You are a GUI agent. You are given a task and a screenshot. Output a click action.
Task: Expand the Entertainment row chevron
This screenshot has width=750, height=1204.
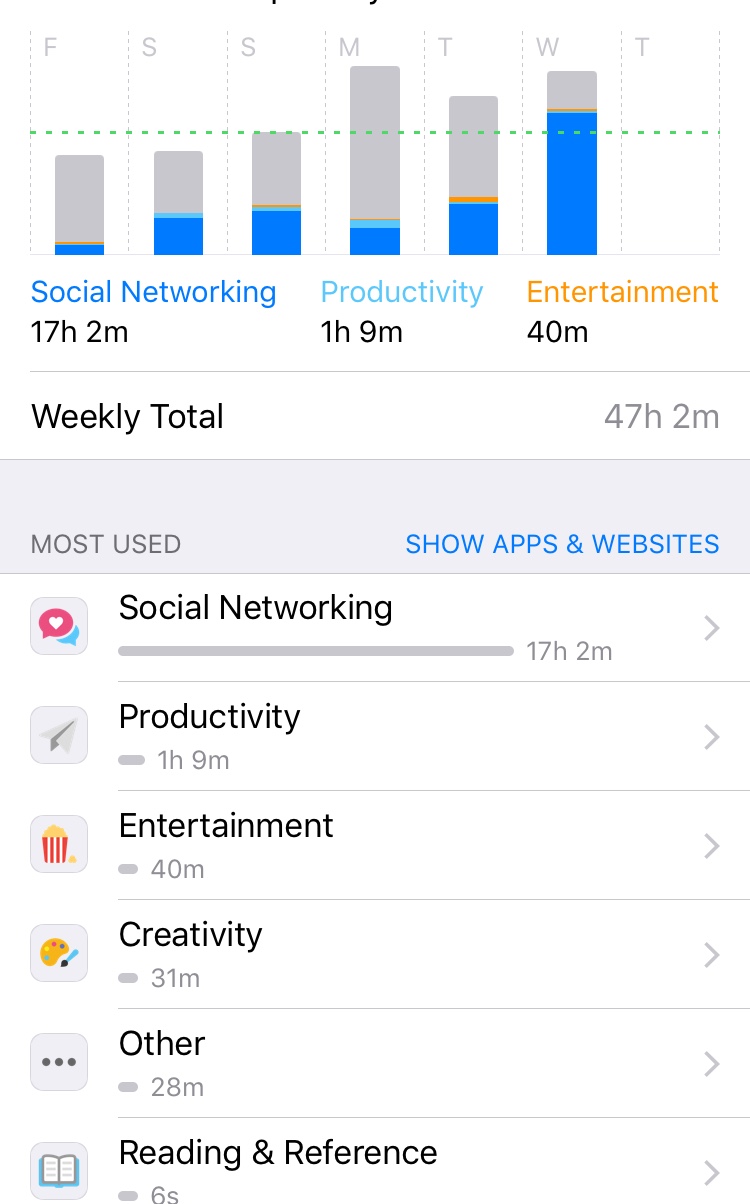pos(711,845)
